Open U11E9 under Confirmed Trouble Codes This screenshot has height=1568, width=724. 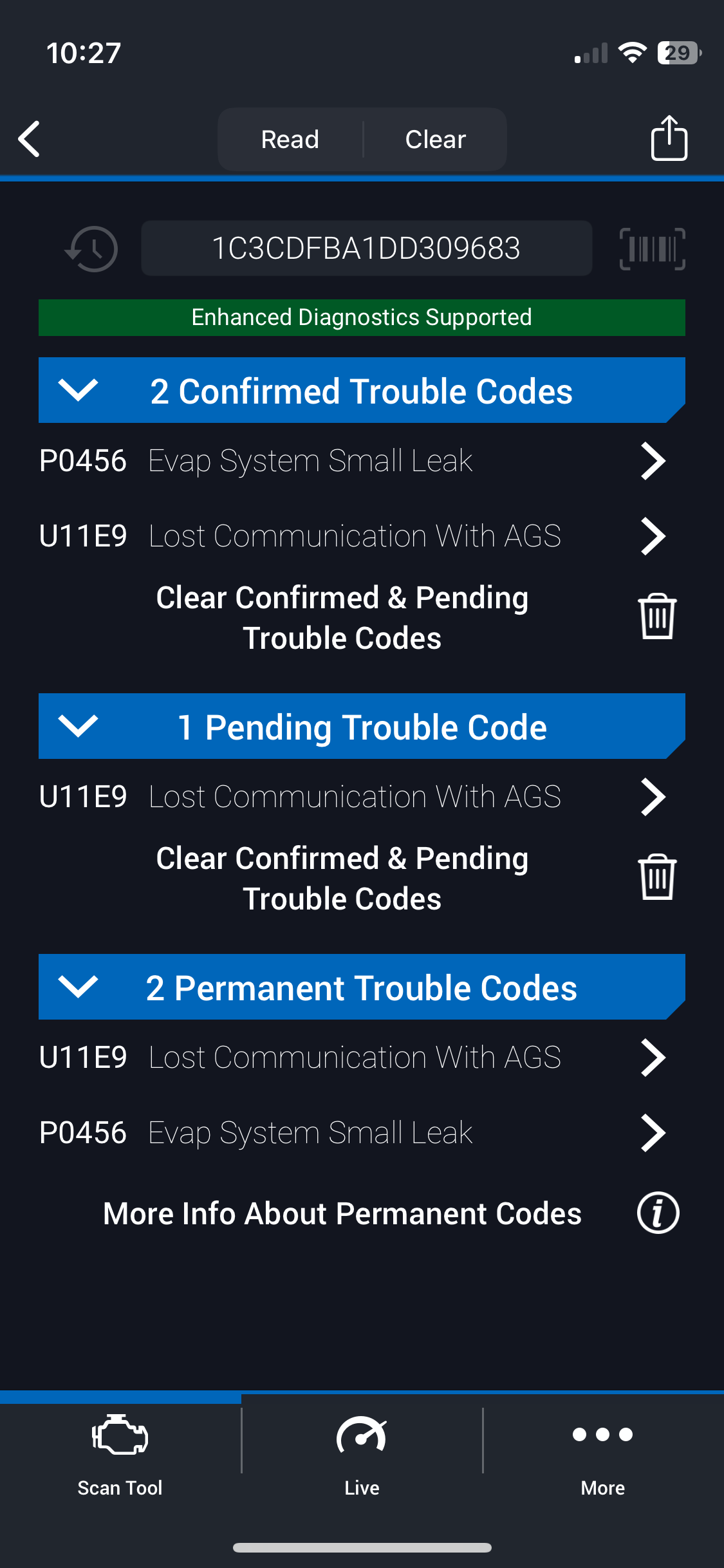(353, 536)
